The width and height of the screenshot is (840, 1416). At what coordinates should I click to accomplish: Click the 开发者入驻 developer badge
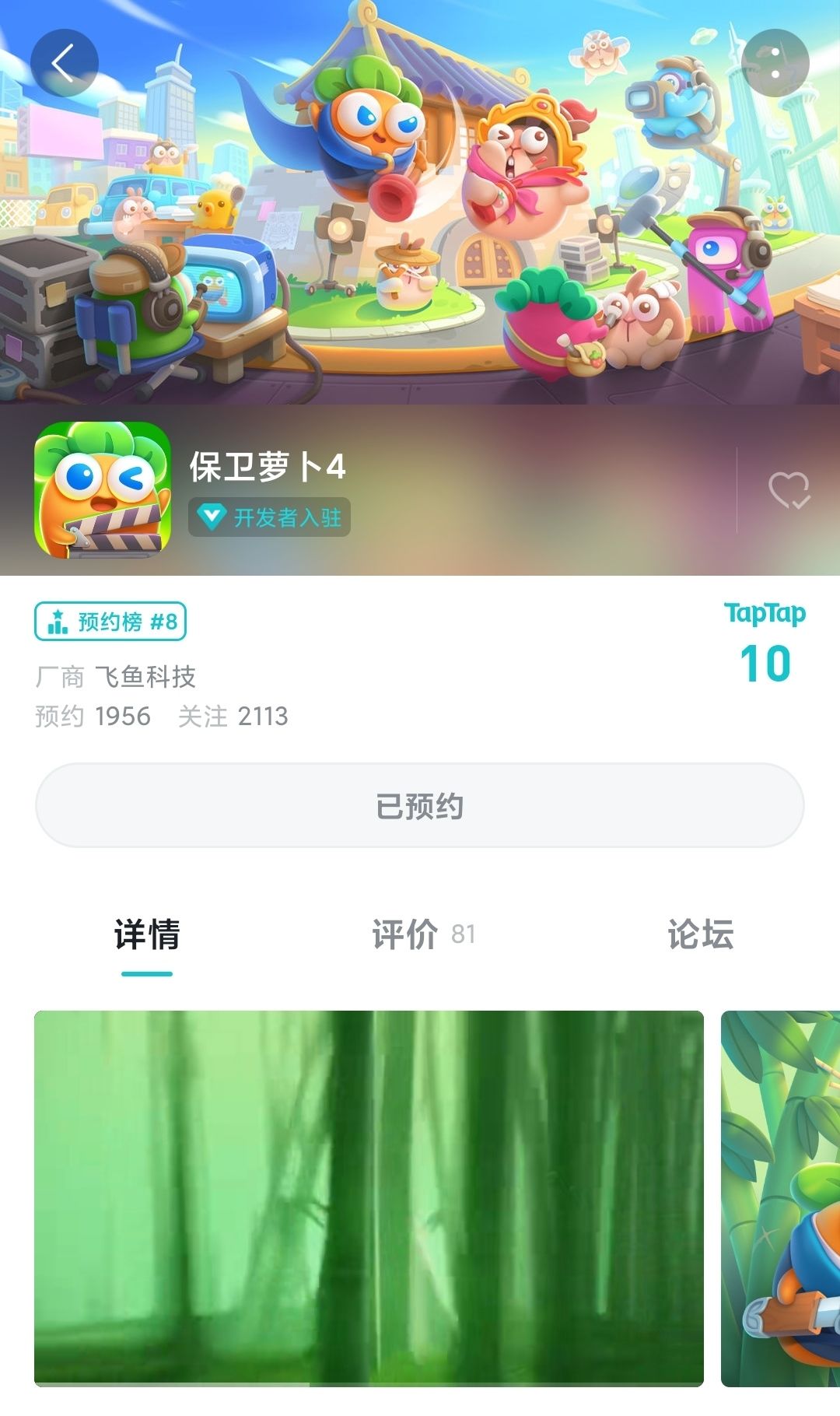pyautogui.click(x=270, y=517)
